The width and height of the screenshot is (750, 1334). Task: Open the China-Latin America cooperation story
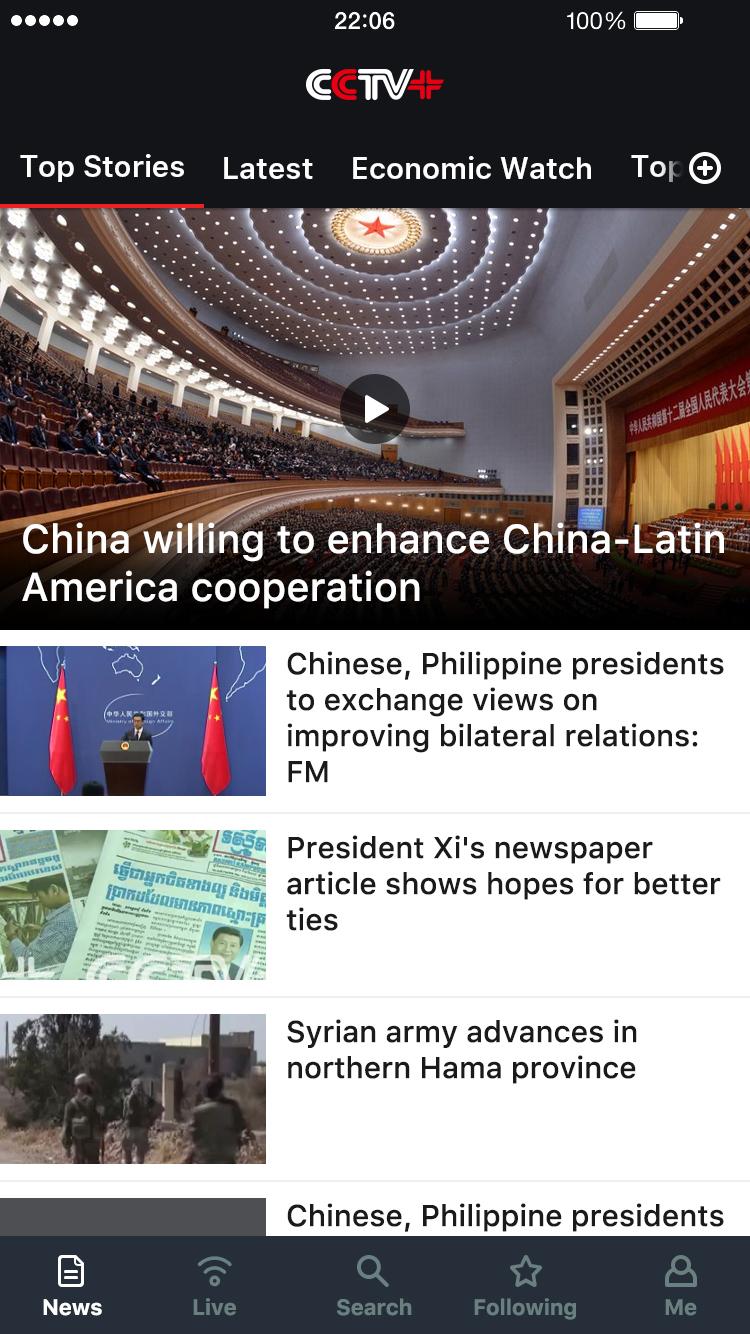[x=373, y=563]
